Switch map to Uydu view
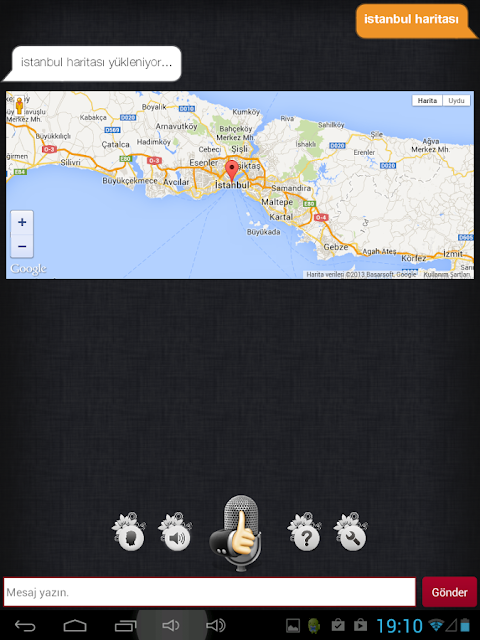480x640 pixels. click(x=456, y=100)
